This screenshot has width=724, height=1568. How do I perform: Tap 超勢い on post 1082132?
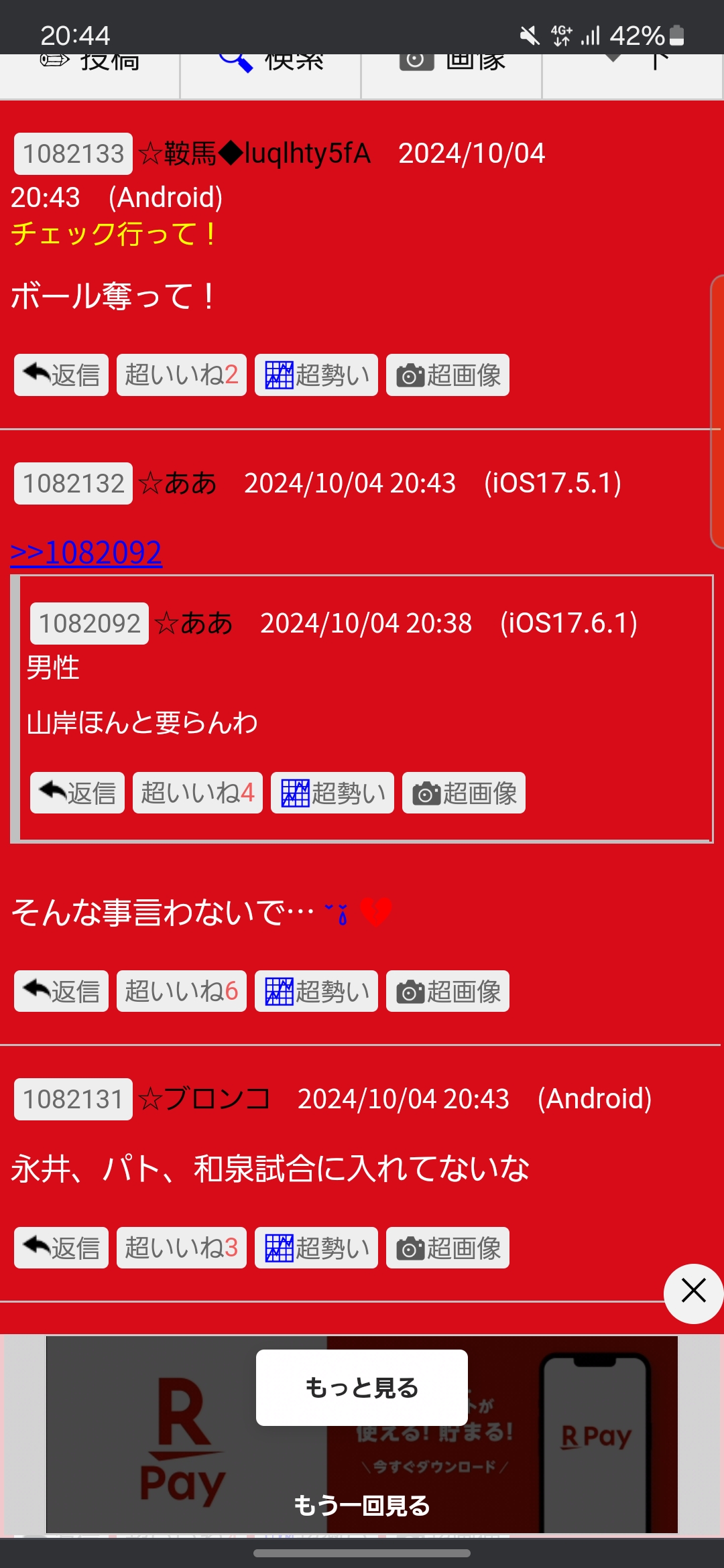click(x=316, y=991)
